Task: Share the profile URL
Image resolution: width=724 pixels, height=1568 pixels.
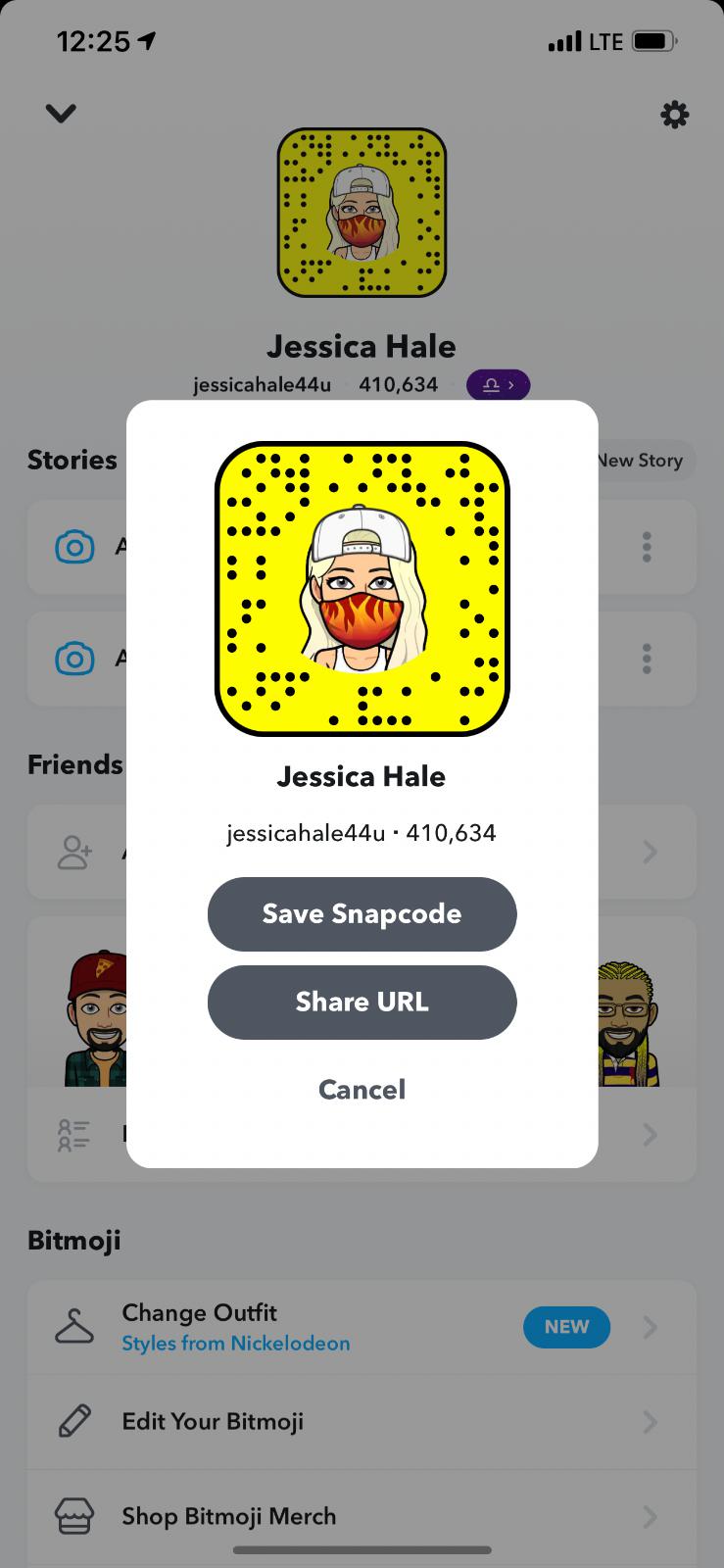Action: click(362, 1002)
